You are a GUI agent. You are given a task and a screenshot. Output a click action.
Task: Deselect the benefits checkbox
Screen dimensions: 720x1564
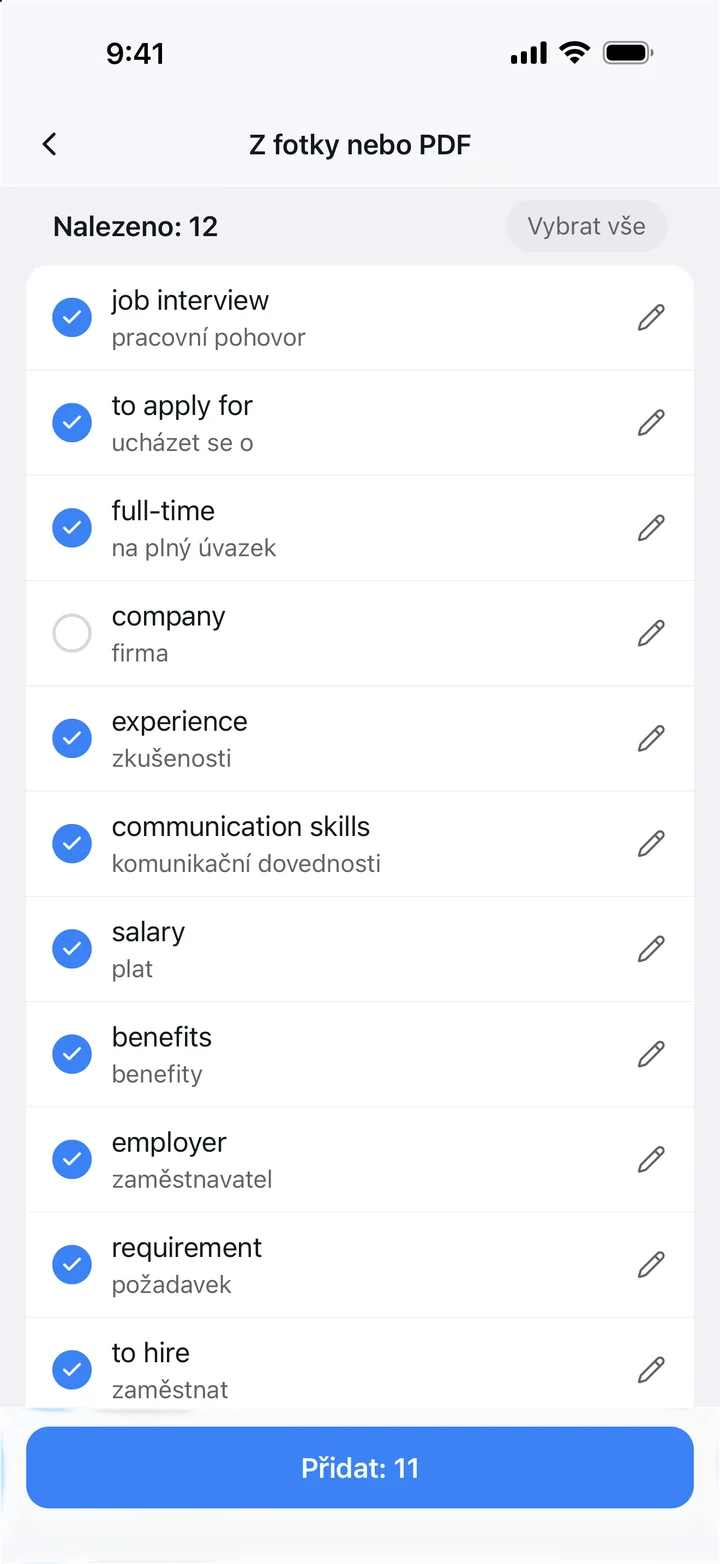point(72,1053)
